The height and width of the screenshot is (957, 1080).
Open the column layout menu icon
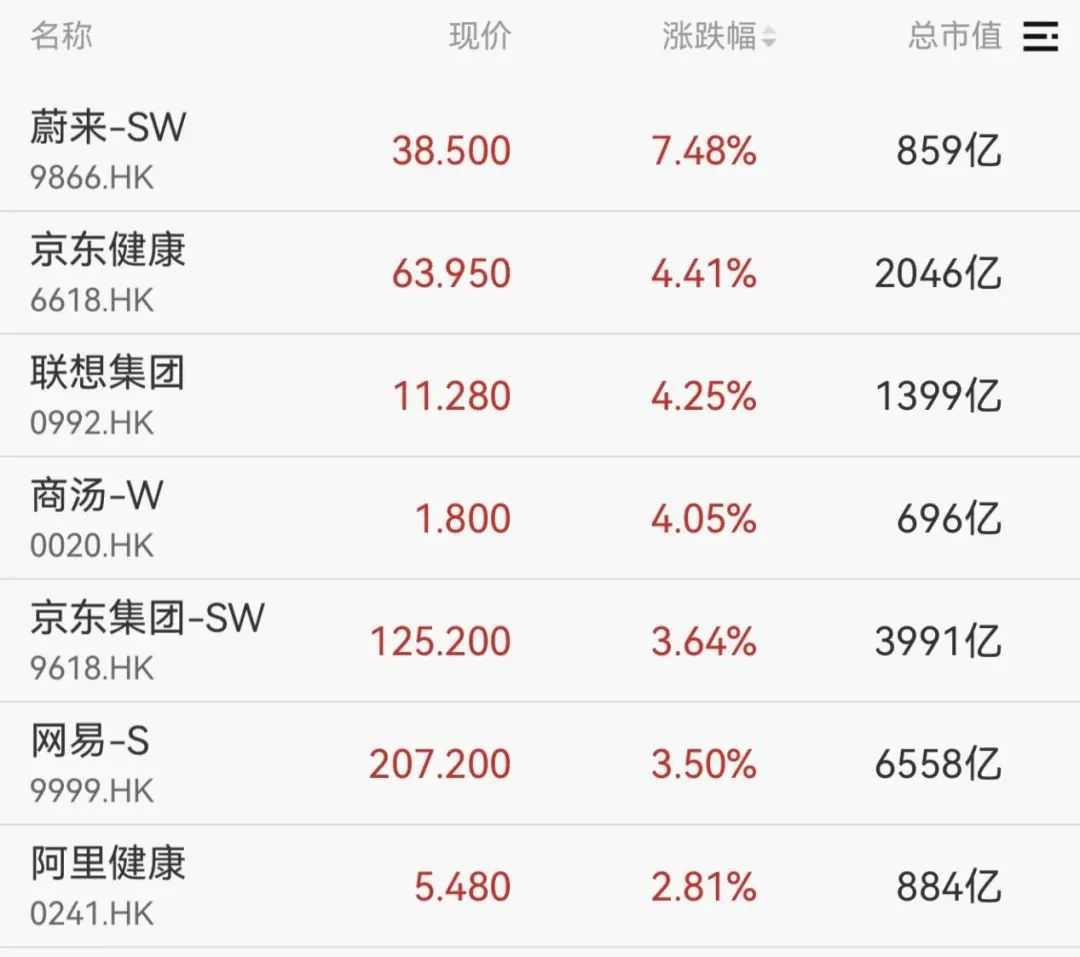1041,38
